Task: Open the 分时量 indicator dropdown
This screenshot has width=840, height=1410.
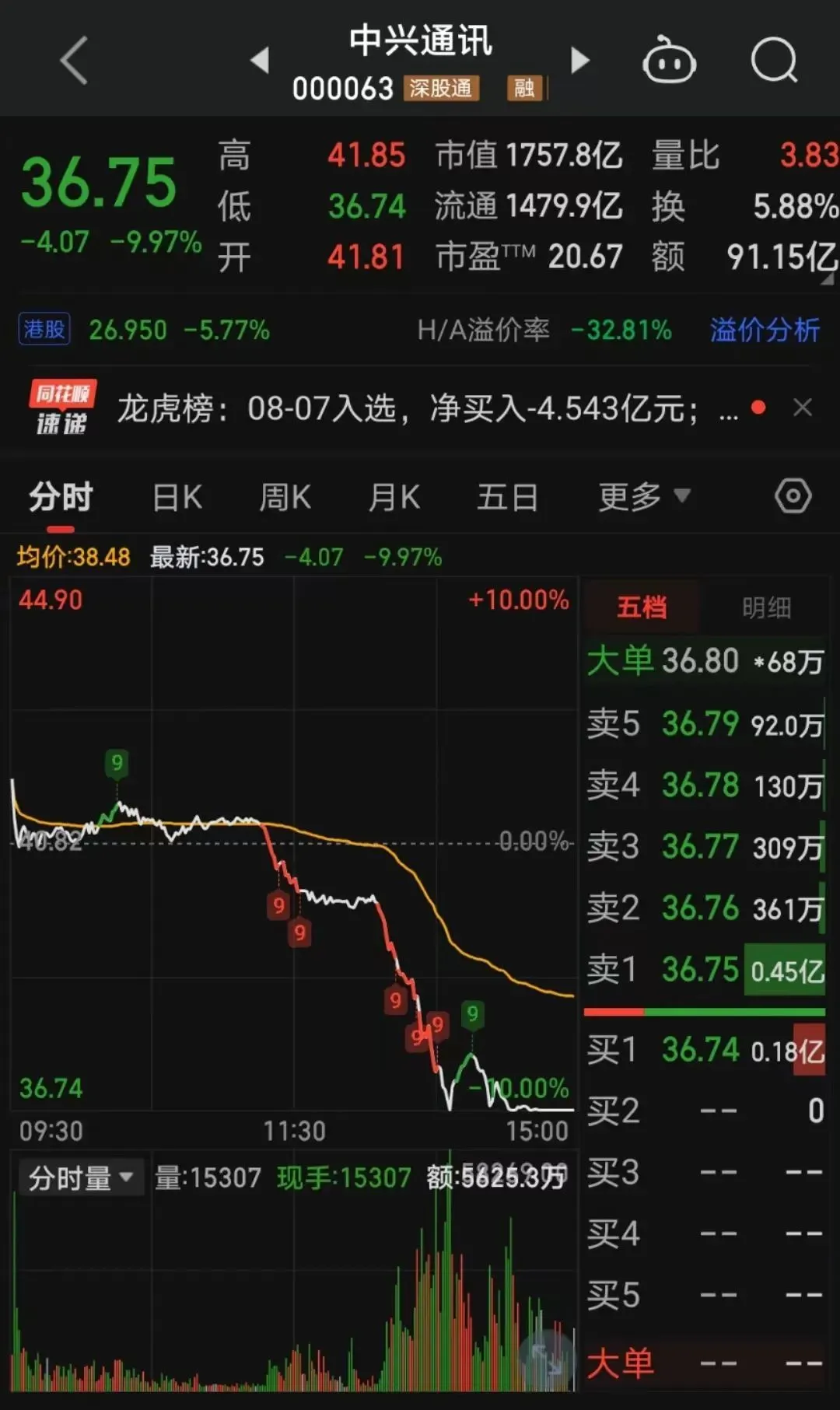Action: (x=81, y=1178)
